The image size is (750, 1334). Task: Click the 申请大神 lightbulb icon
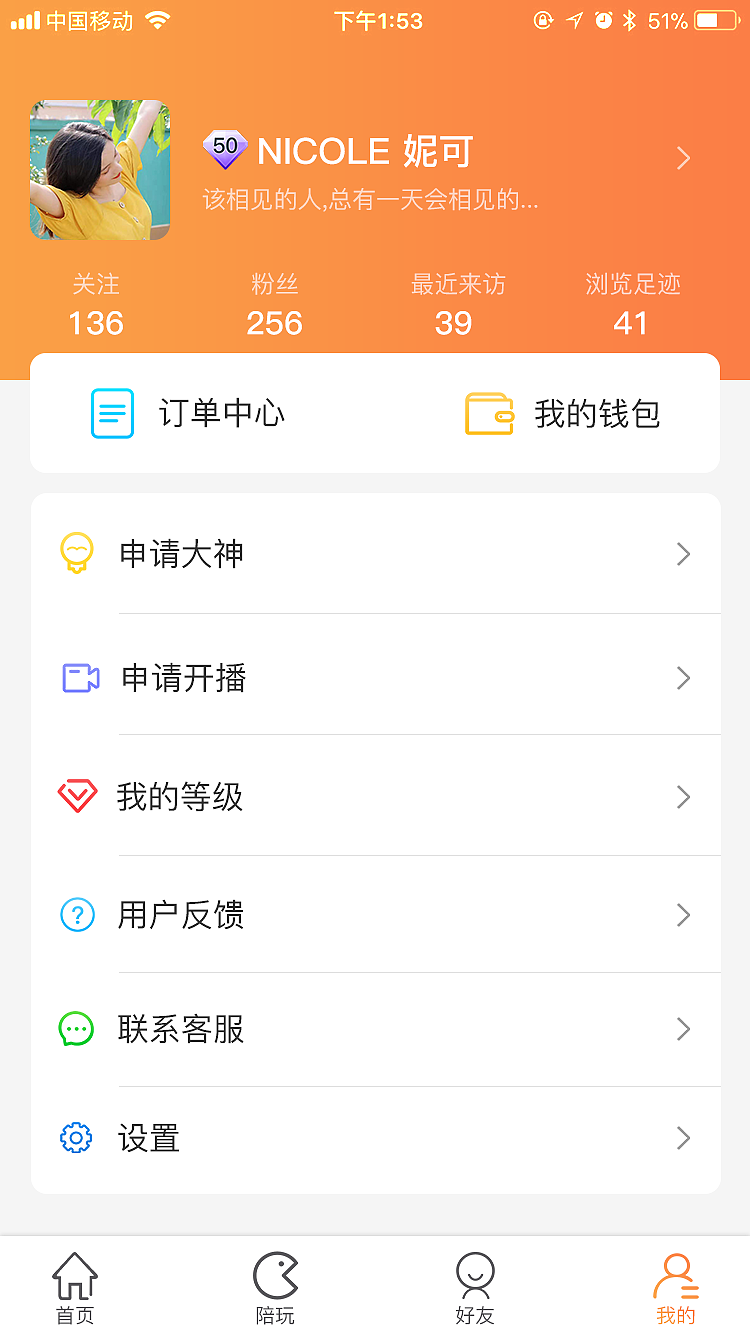pyautogui.click(x=77, y=553)
